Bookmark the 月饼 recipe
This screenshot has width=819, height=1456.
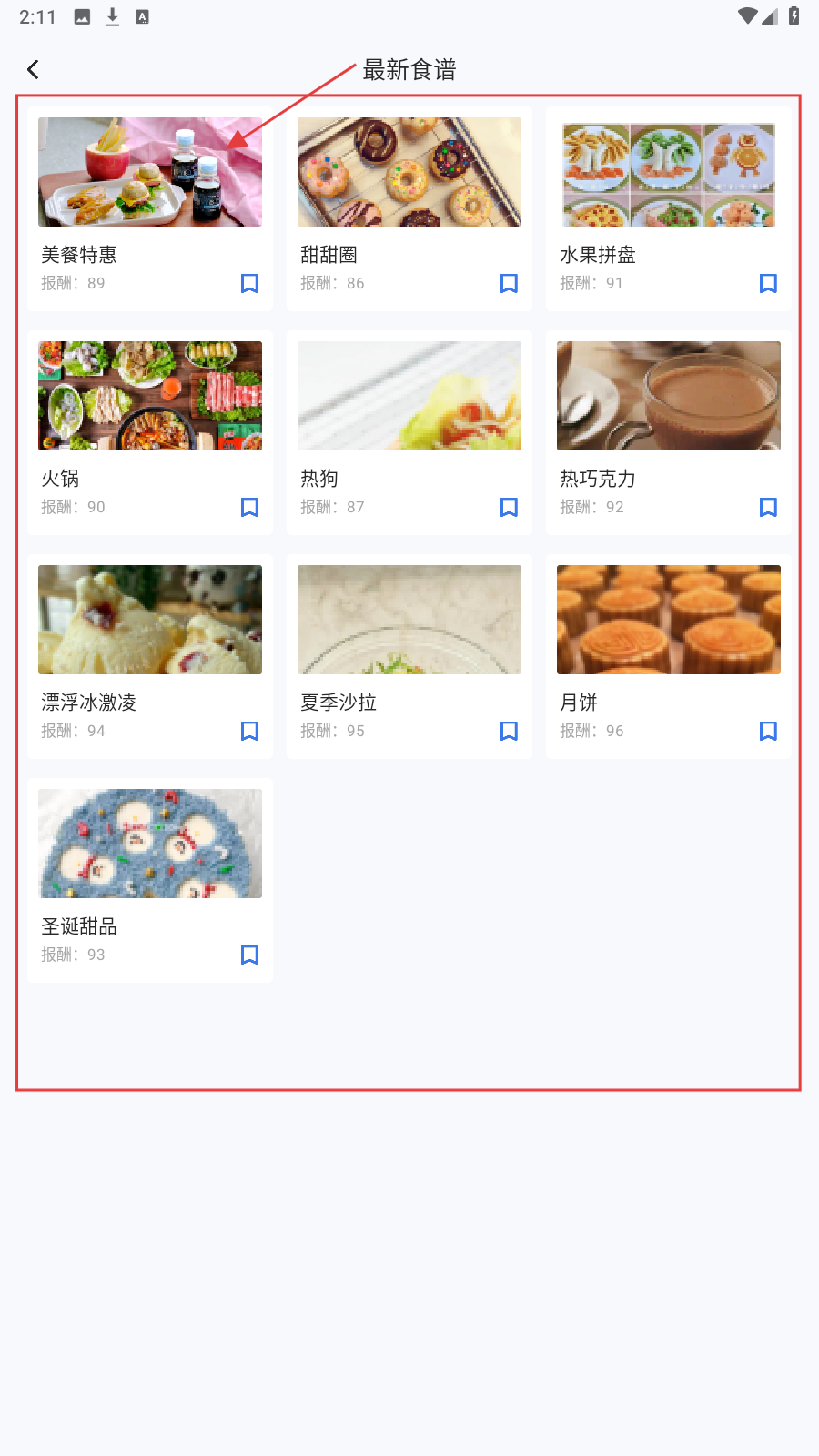(x=768, y=732)
